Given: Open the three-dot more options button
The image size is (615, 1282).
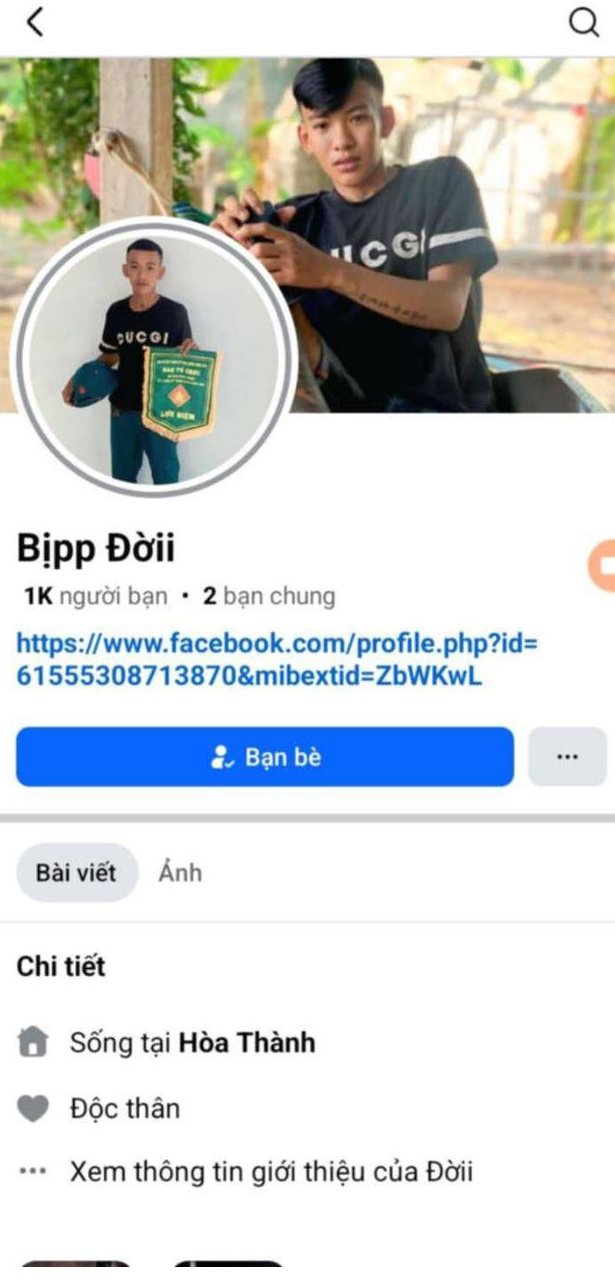Looking at the screenshot, I should pyautogui.click(x=567, y=757).
